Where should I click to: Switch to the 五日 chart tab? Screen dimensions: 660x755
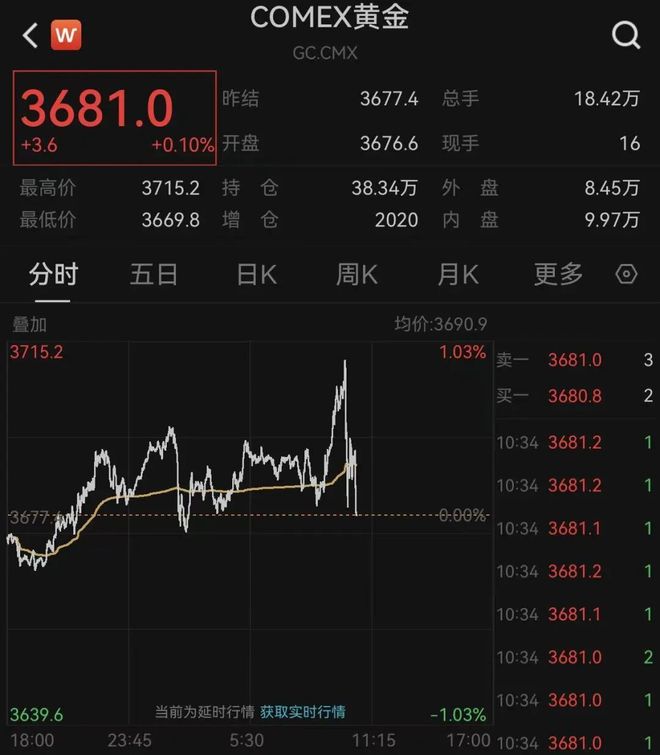tap(154, 274)
